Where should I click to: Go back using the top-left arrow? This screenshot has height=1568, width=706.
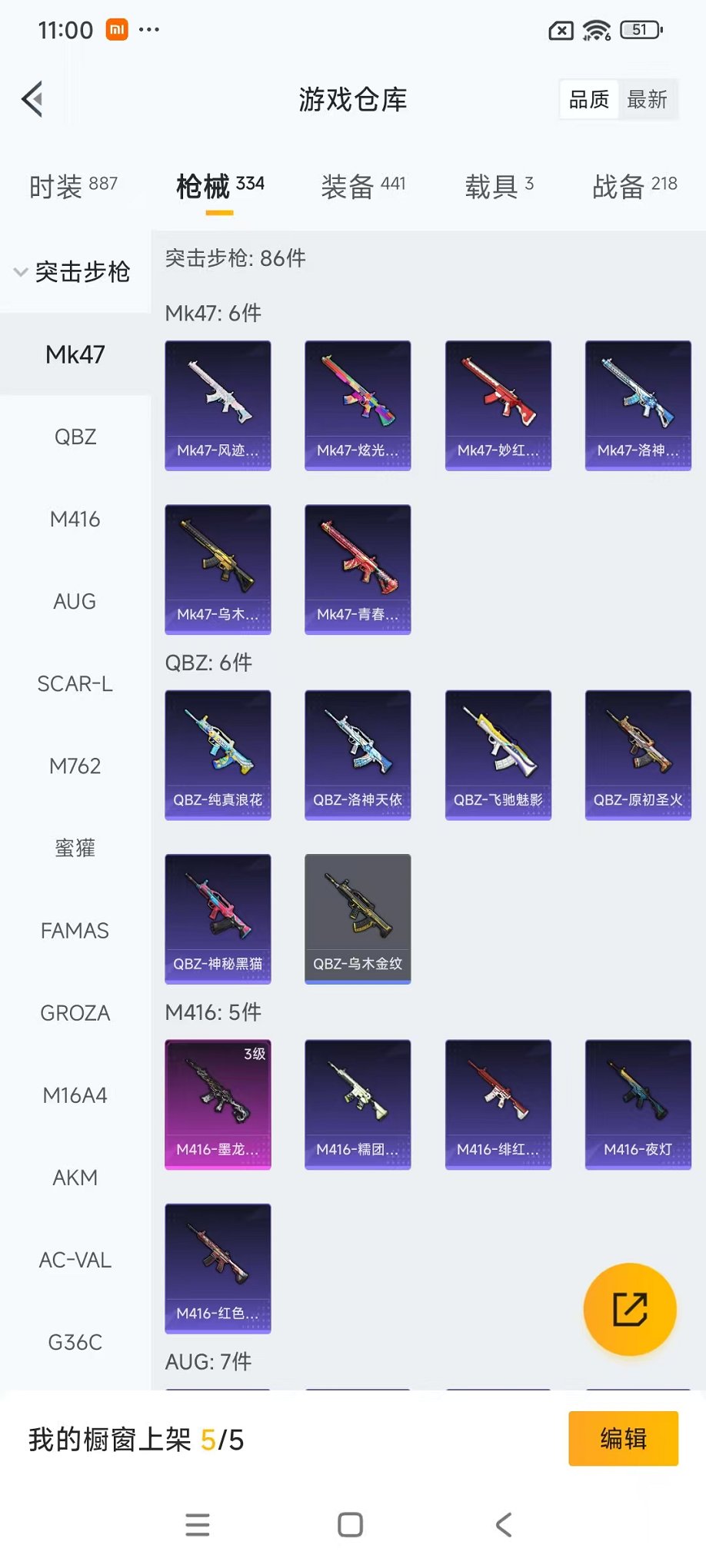point(32,99)
